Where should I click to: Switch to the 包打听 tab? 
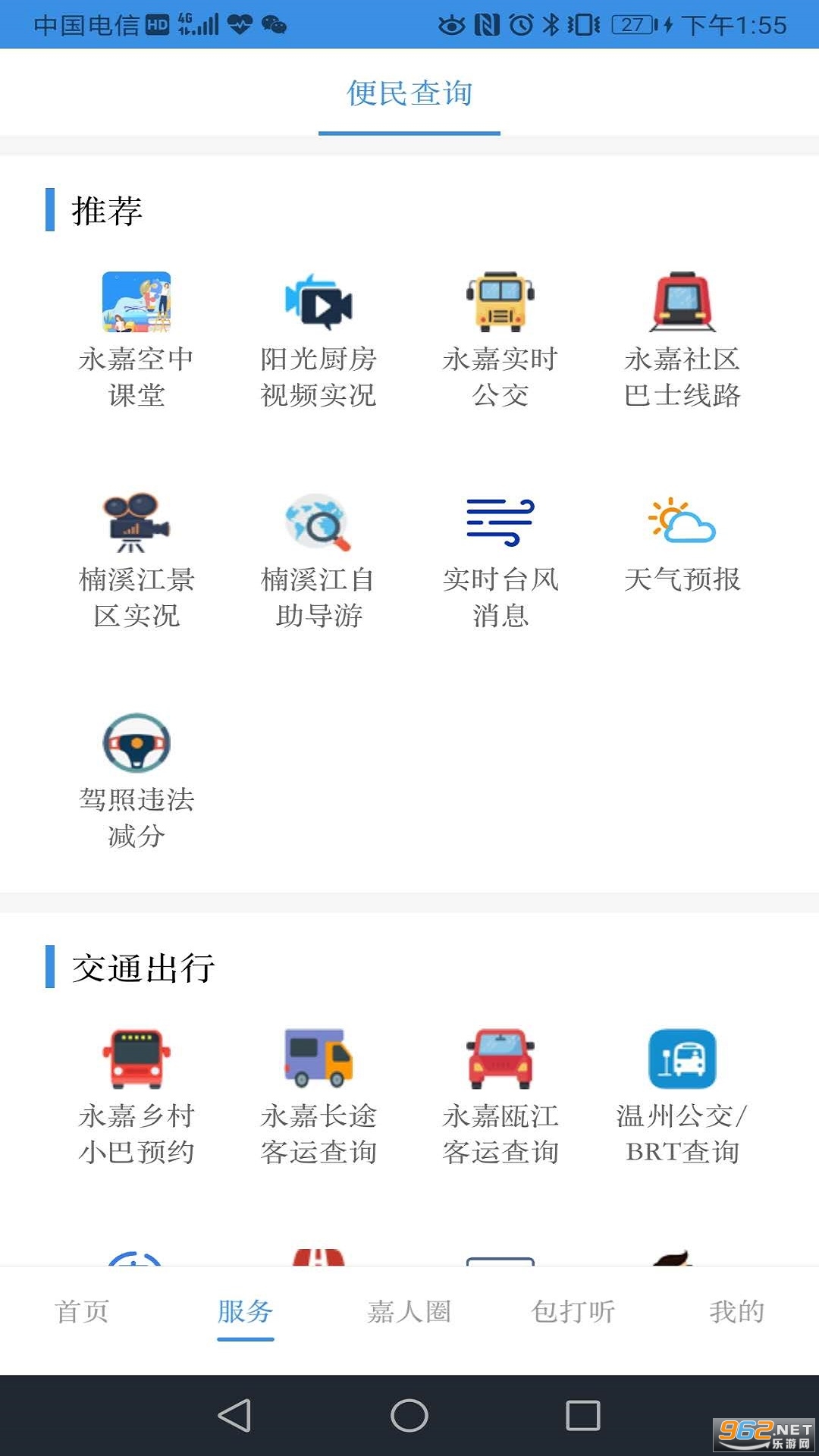573,1311
